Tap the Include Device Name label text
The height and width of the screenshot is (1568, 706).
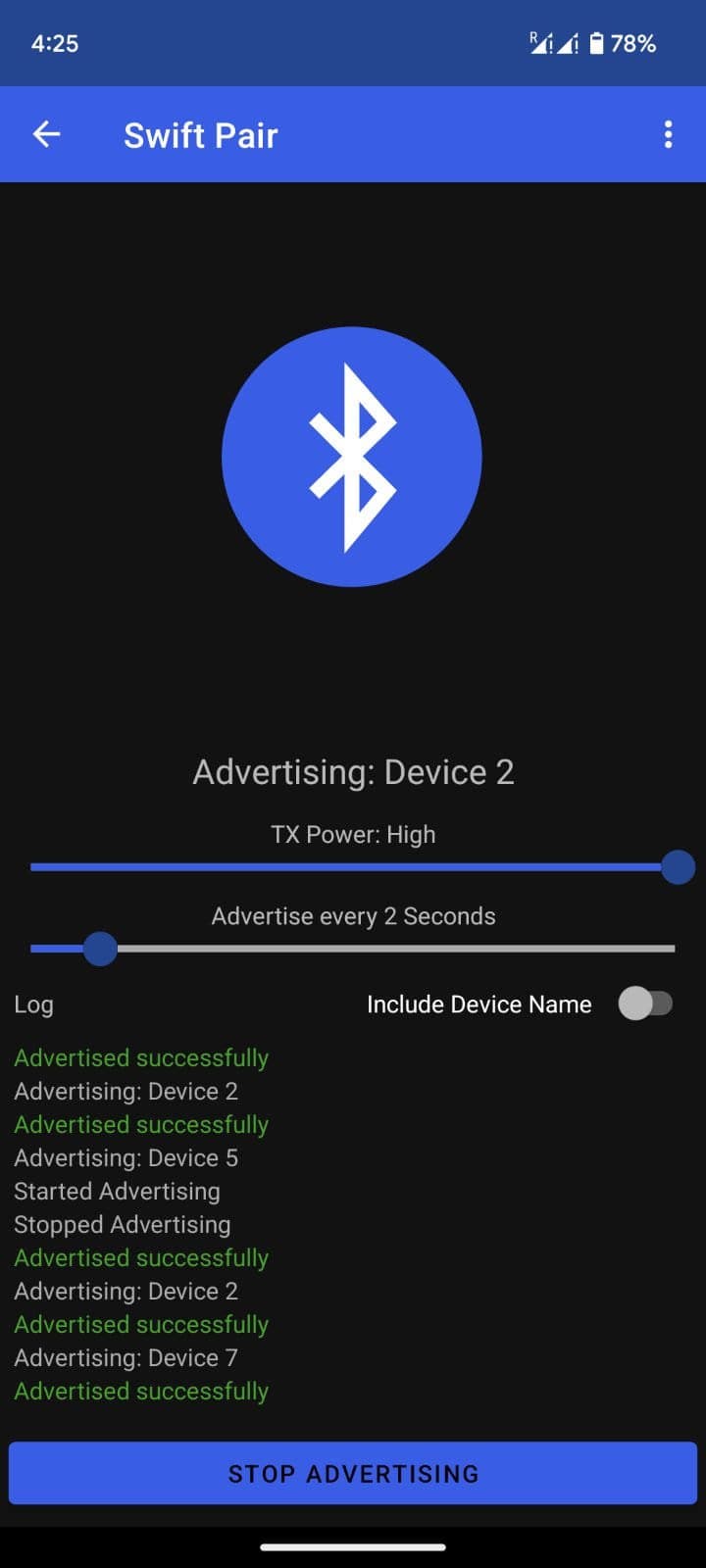click(x=479, y=1004)
